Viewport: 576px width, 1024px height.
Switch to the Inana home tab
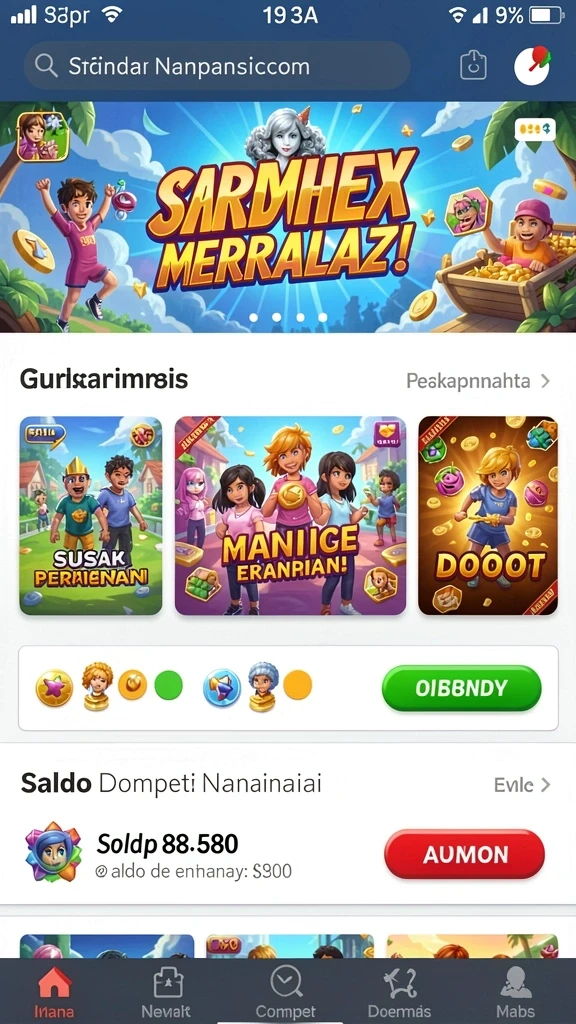(x=55, y=993)
